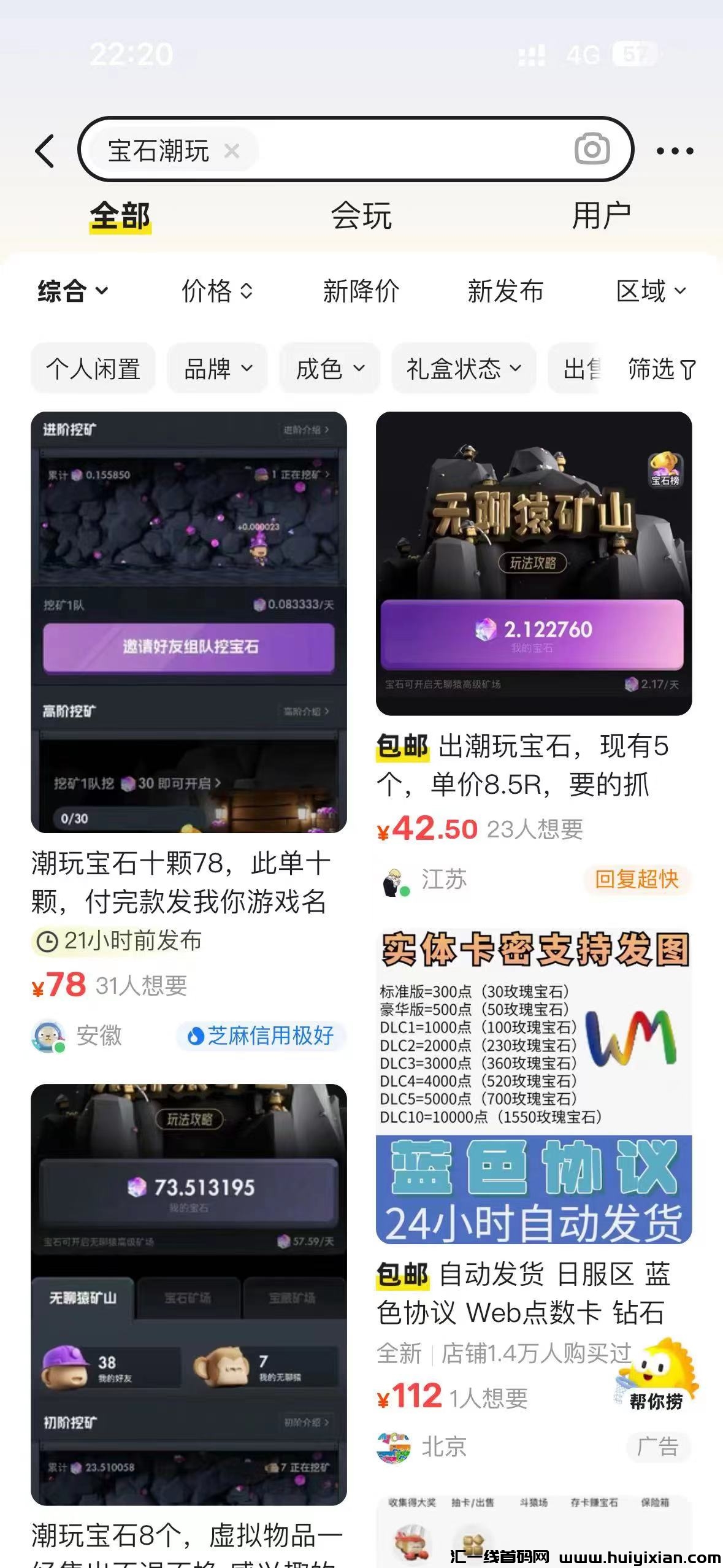Sort results by 价格

217,291
